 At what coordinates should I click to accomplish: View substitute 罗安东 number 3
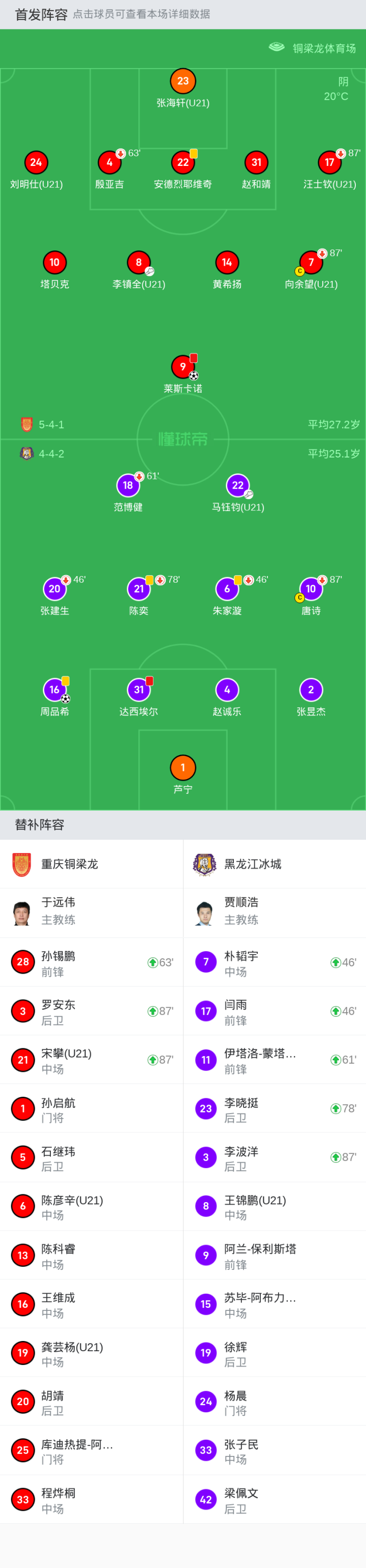tap(58, 1011)
